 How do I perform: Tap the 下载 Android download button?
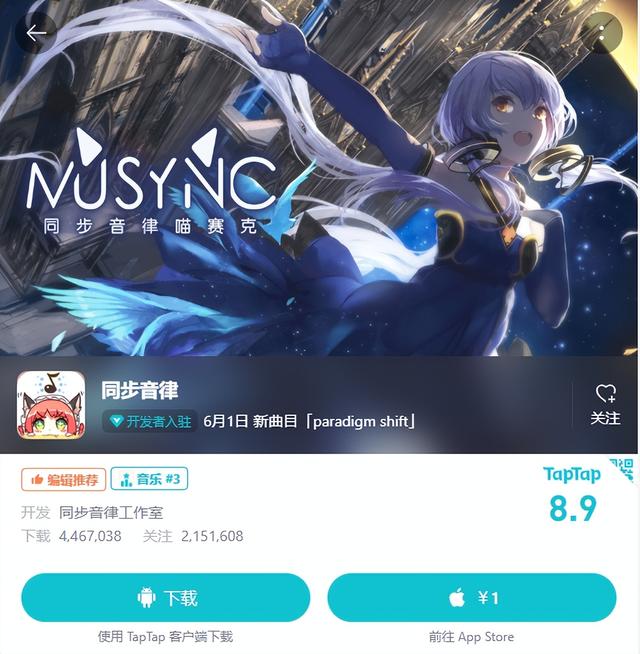[x=166, y=598]
